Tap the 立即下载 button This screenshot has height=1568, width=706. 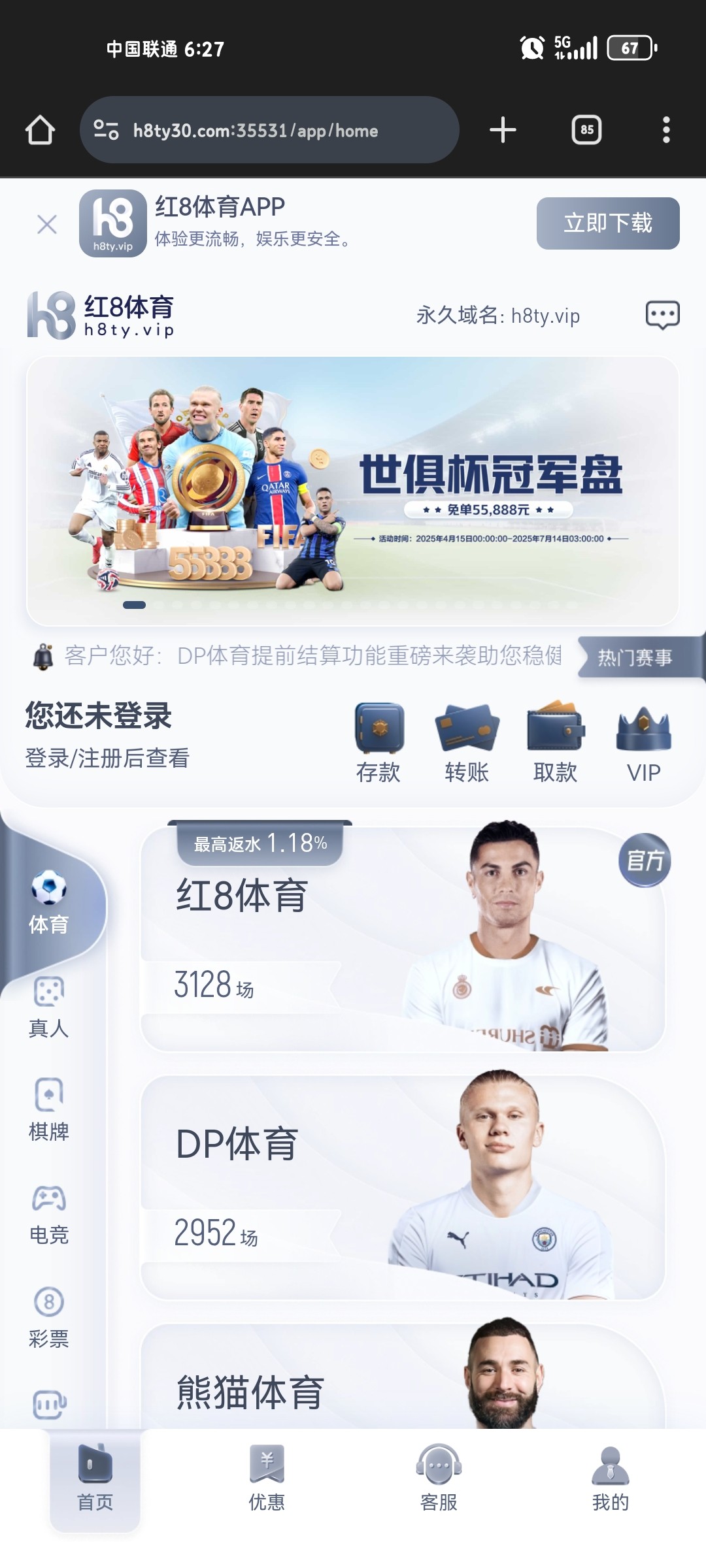(607, 223)
